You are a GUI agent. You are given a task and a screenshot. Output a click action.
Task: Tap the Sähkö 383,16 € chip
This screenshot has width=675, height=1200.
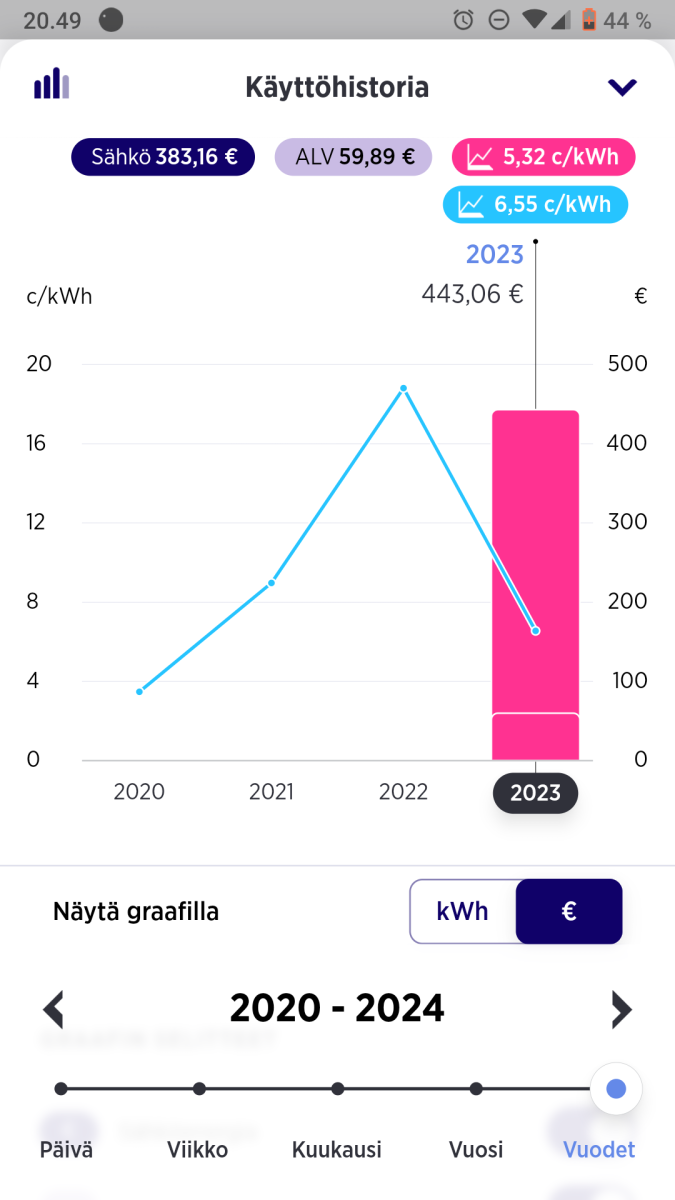(163, 157)
